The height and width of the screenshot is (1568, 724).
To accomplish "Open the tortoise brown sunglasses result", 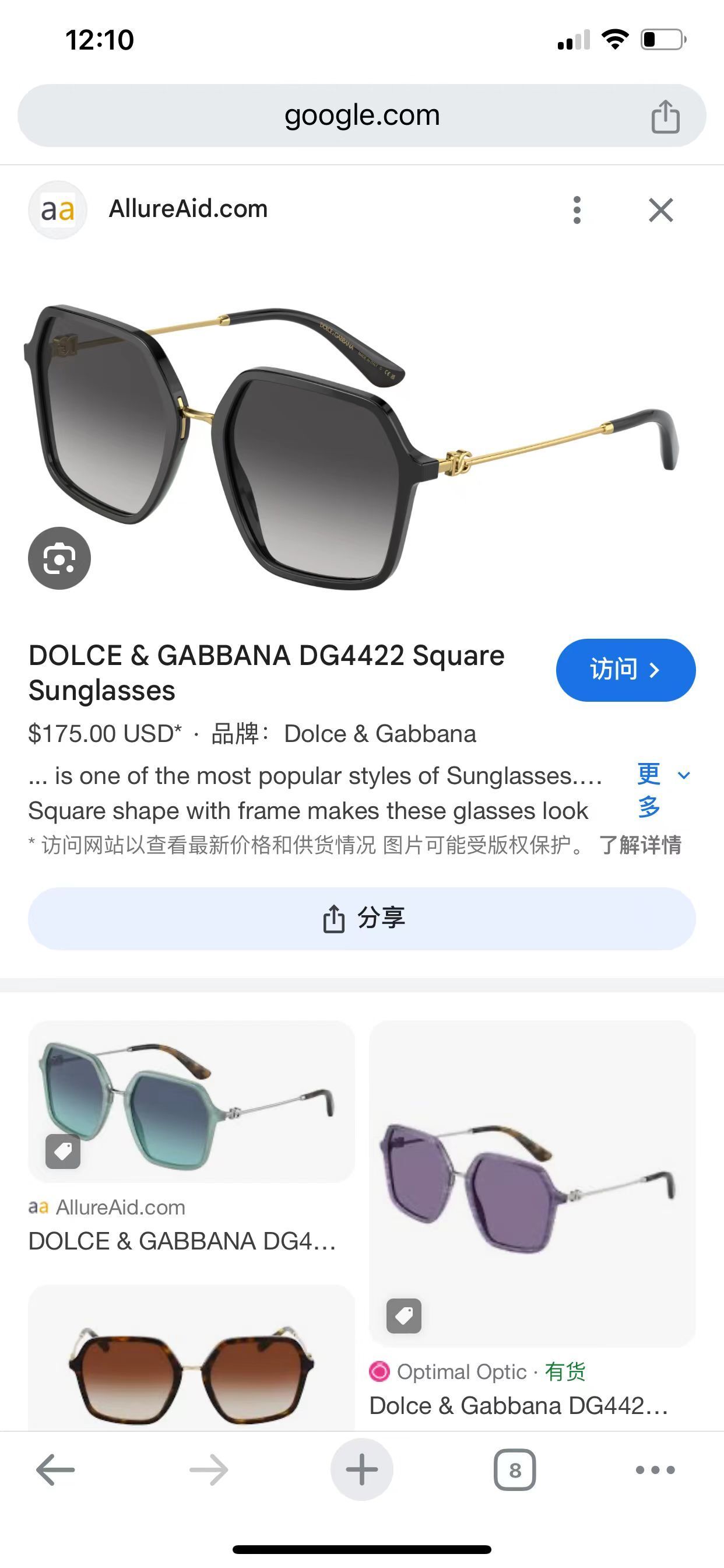I will pyautogui.click(x=191, y=1363).
